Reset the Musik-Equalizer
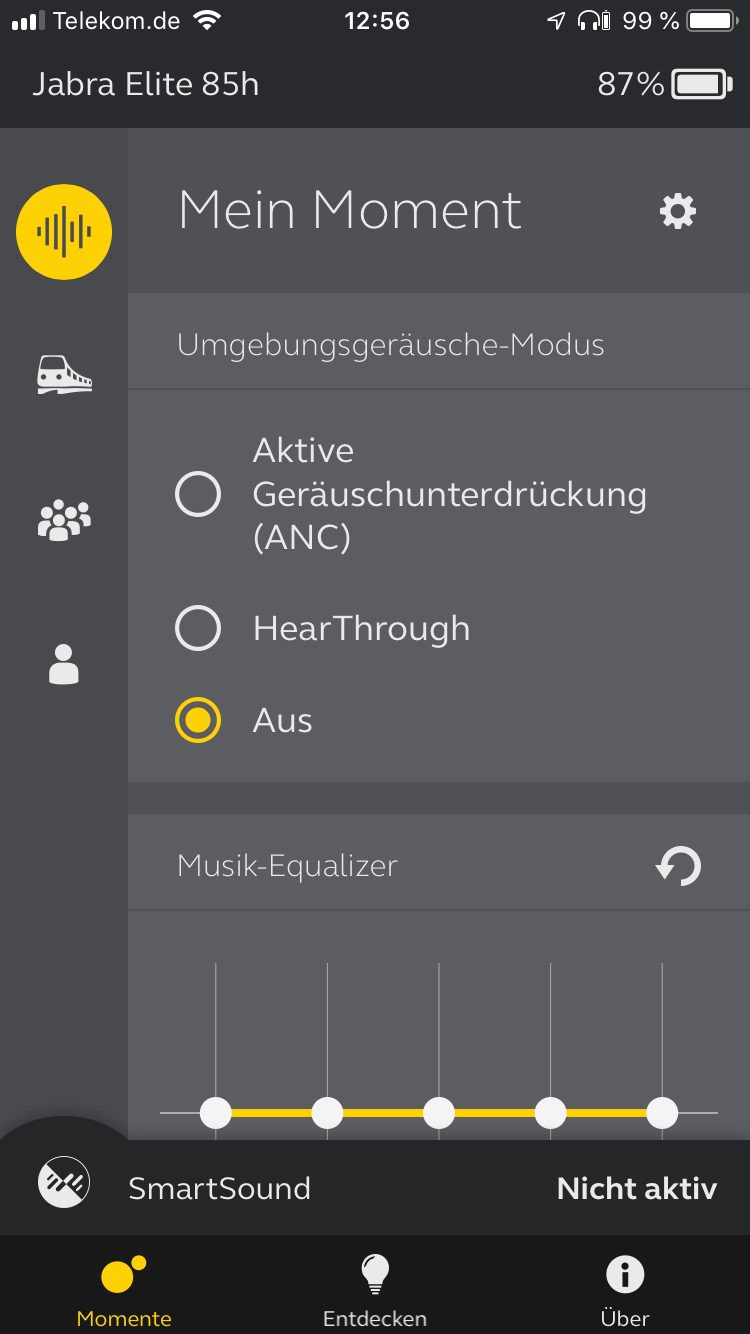Image resolution: width=750 pixels, height=1334 pixels. click(678, 866)
